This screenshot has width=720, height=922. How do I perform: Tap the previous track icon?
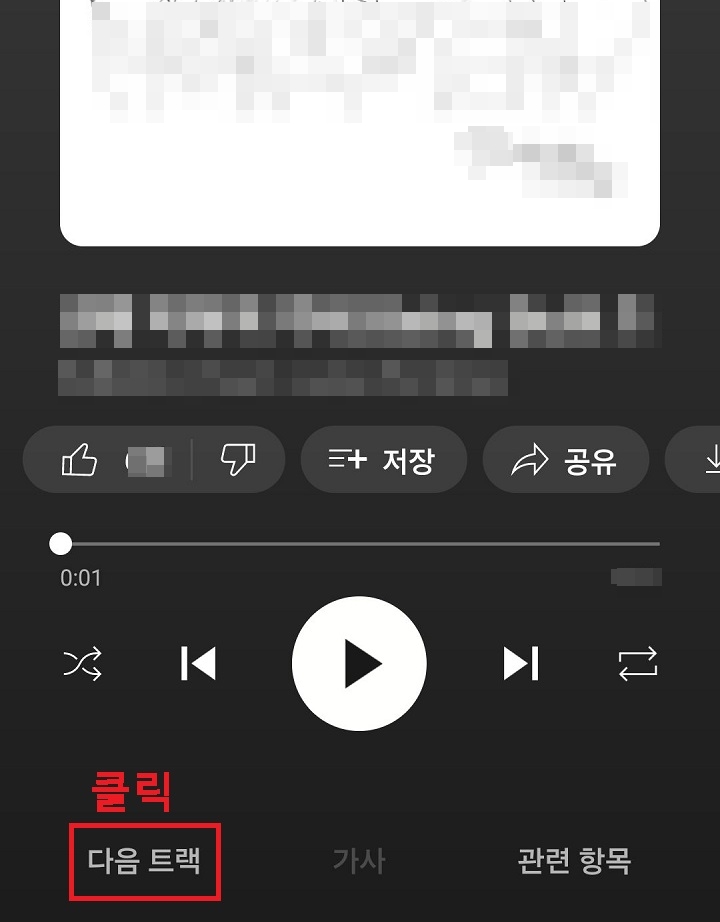tap(198, 663)
